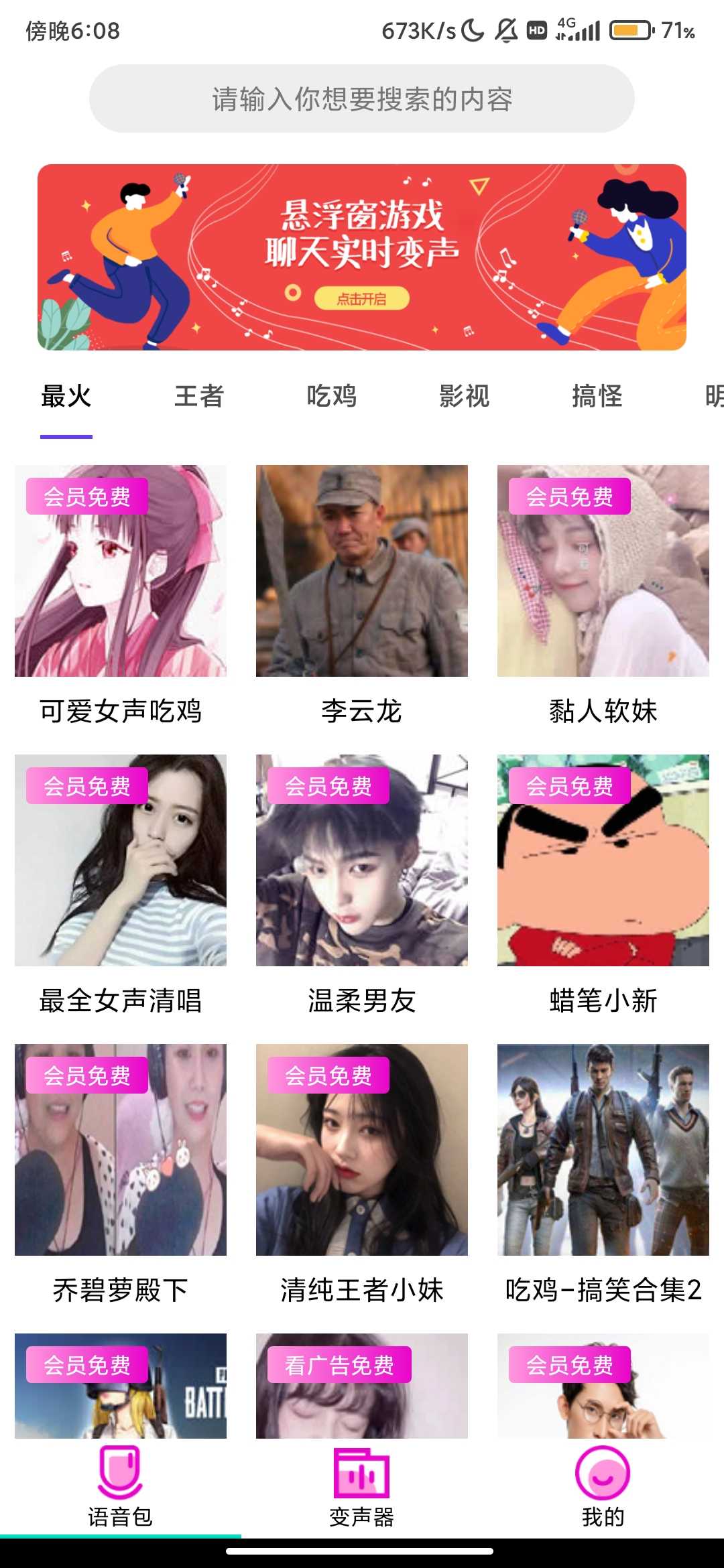Tap the search box at the top

(362, 99)
